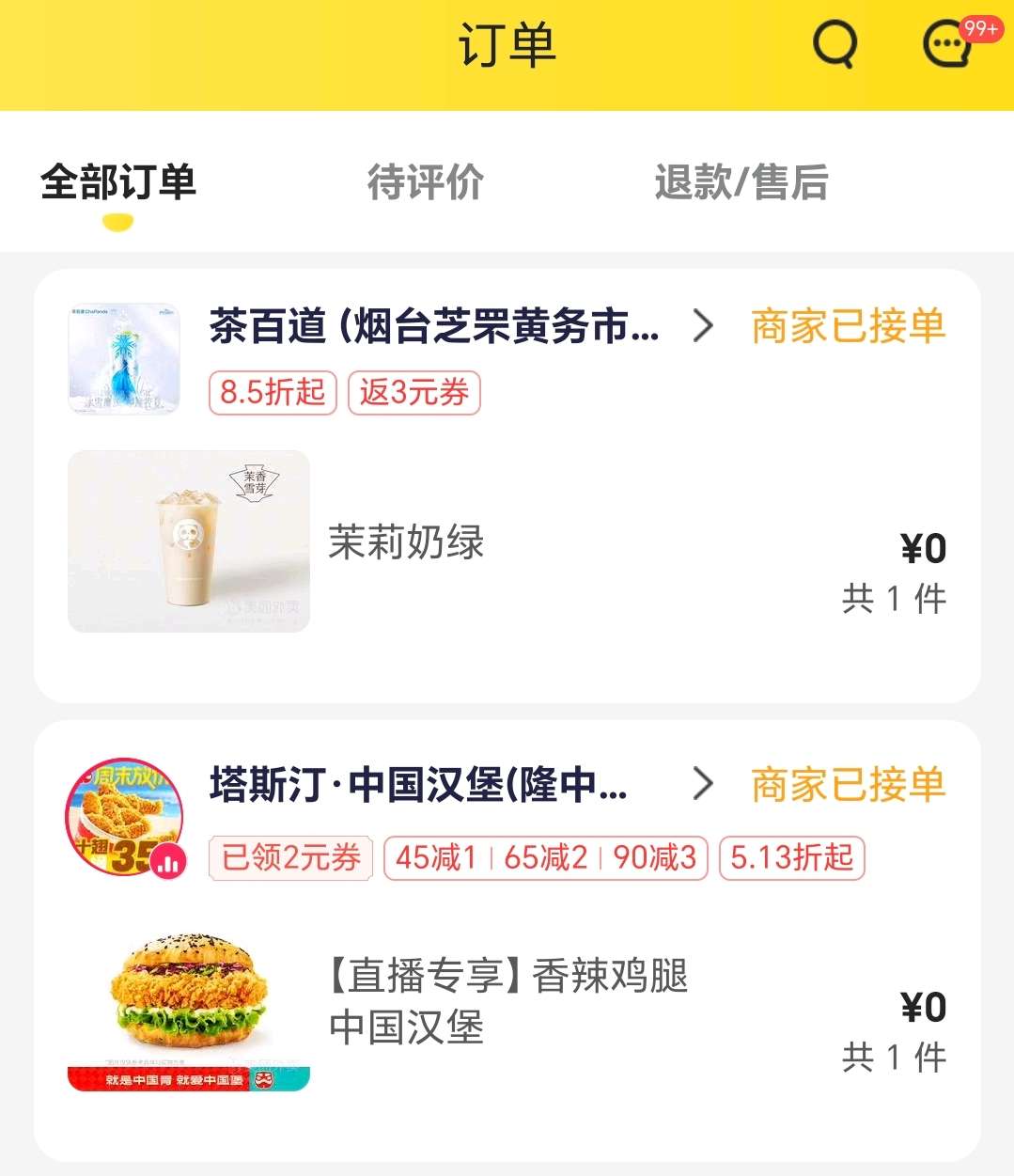Switch to the 待评价 tab
1014x1176 pixels.
(x=425, y=182)
